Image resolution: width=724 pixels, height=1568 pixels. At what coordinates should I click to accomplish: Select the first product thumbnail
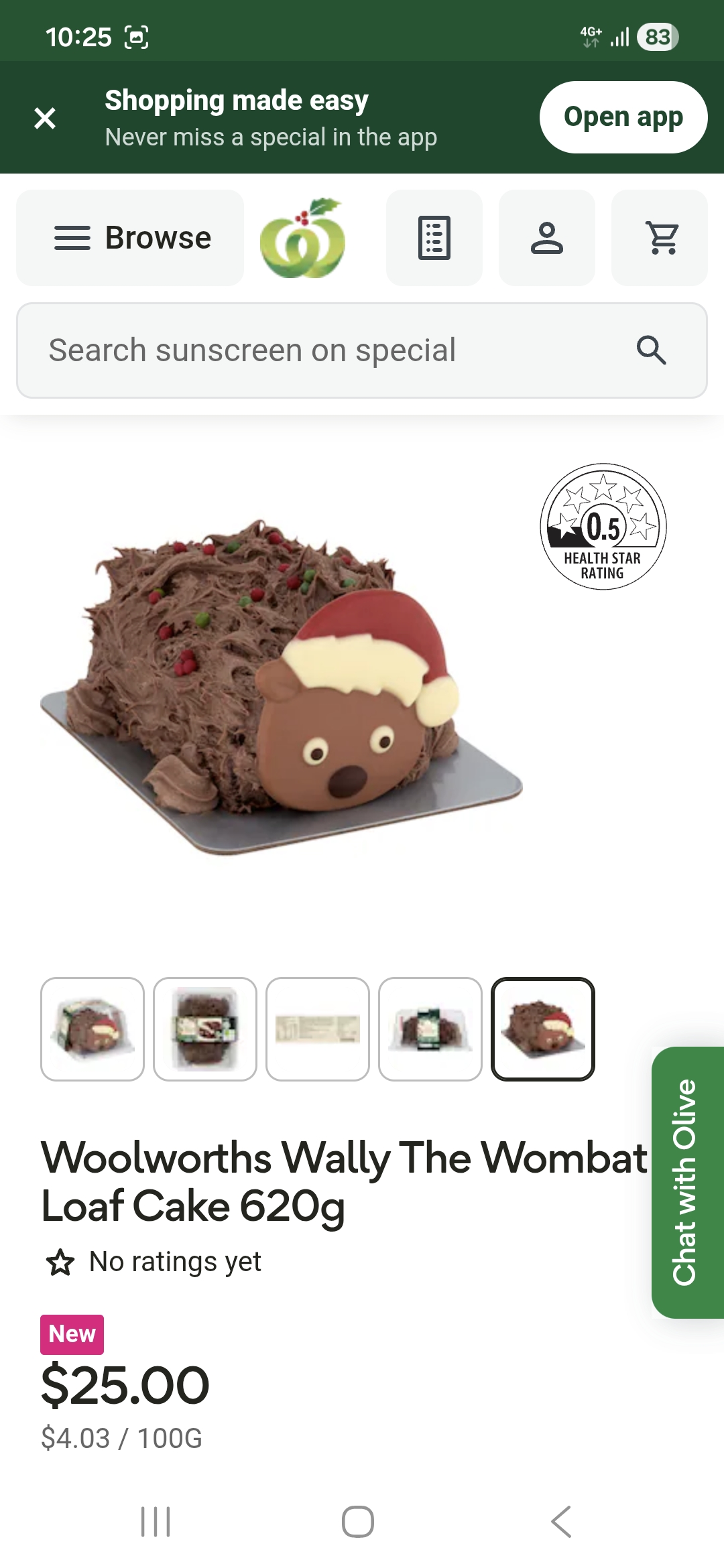click(x=93, y=1029)
